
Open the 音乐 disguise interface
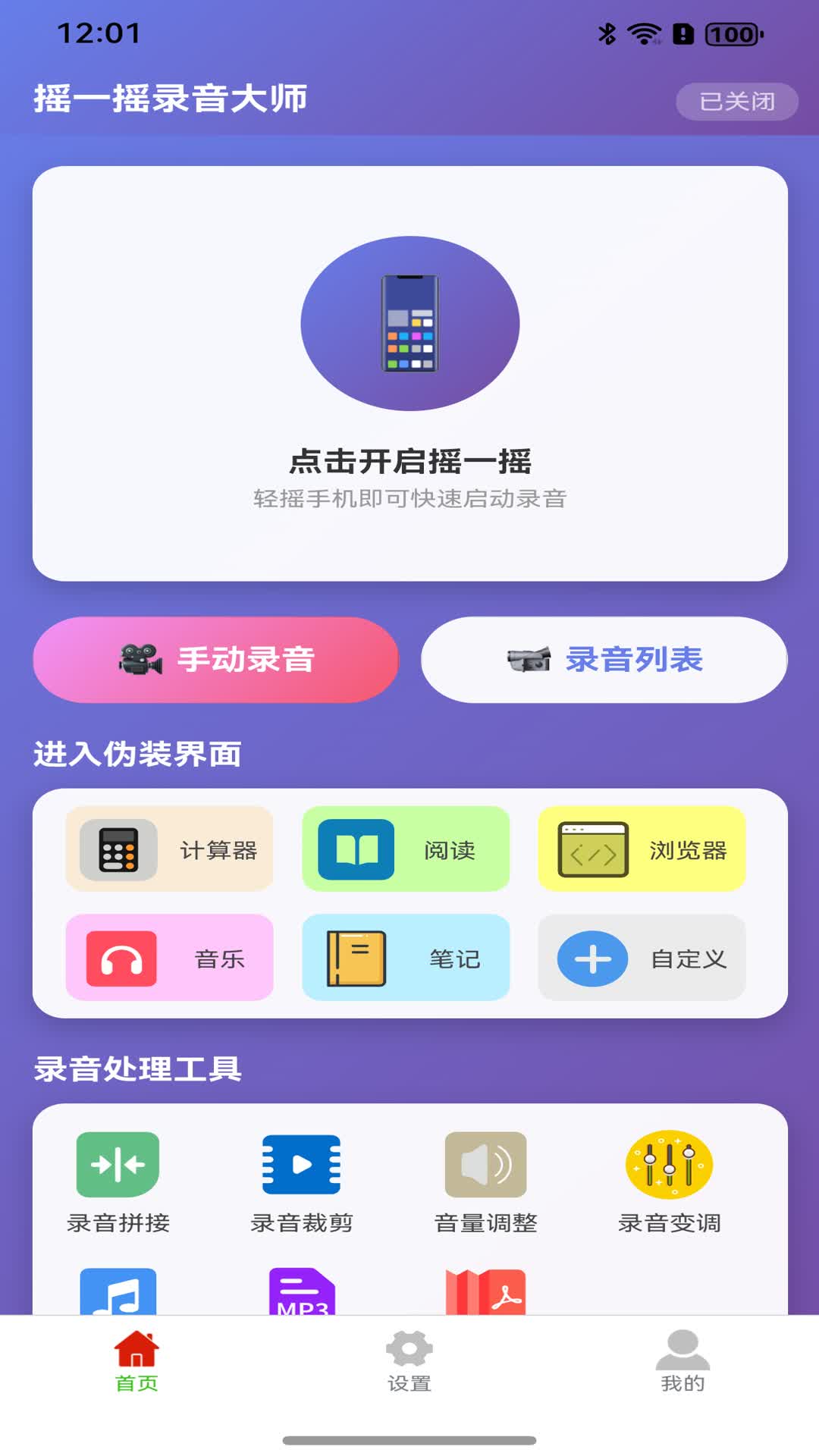168,958
